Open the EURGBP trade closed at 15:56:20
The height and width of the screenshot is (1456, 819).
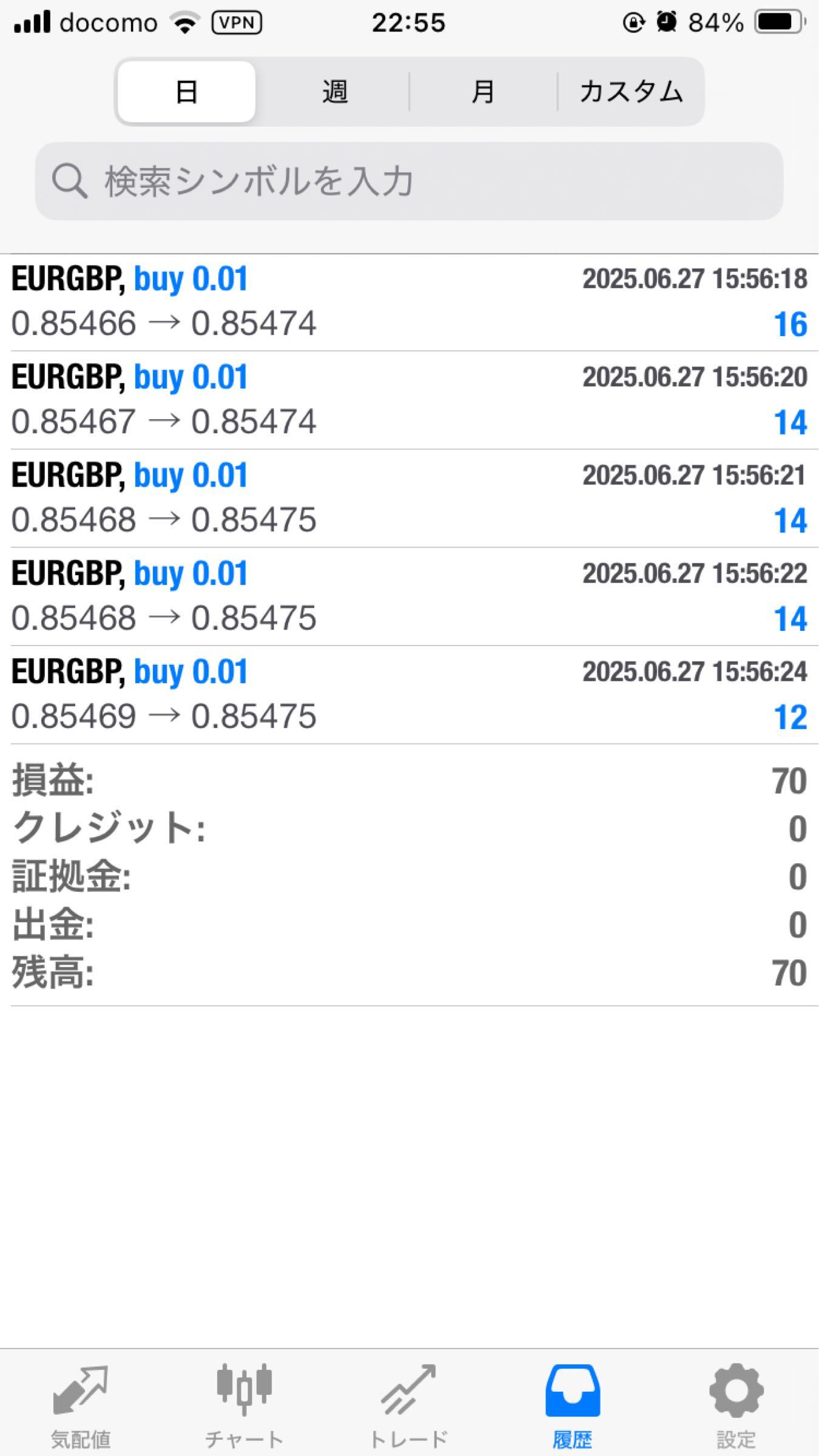pos(409,400)
